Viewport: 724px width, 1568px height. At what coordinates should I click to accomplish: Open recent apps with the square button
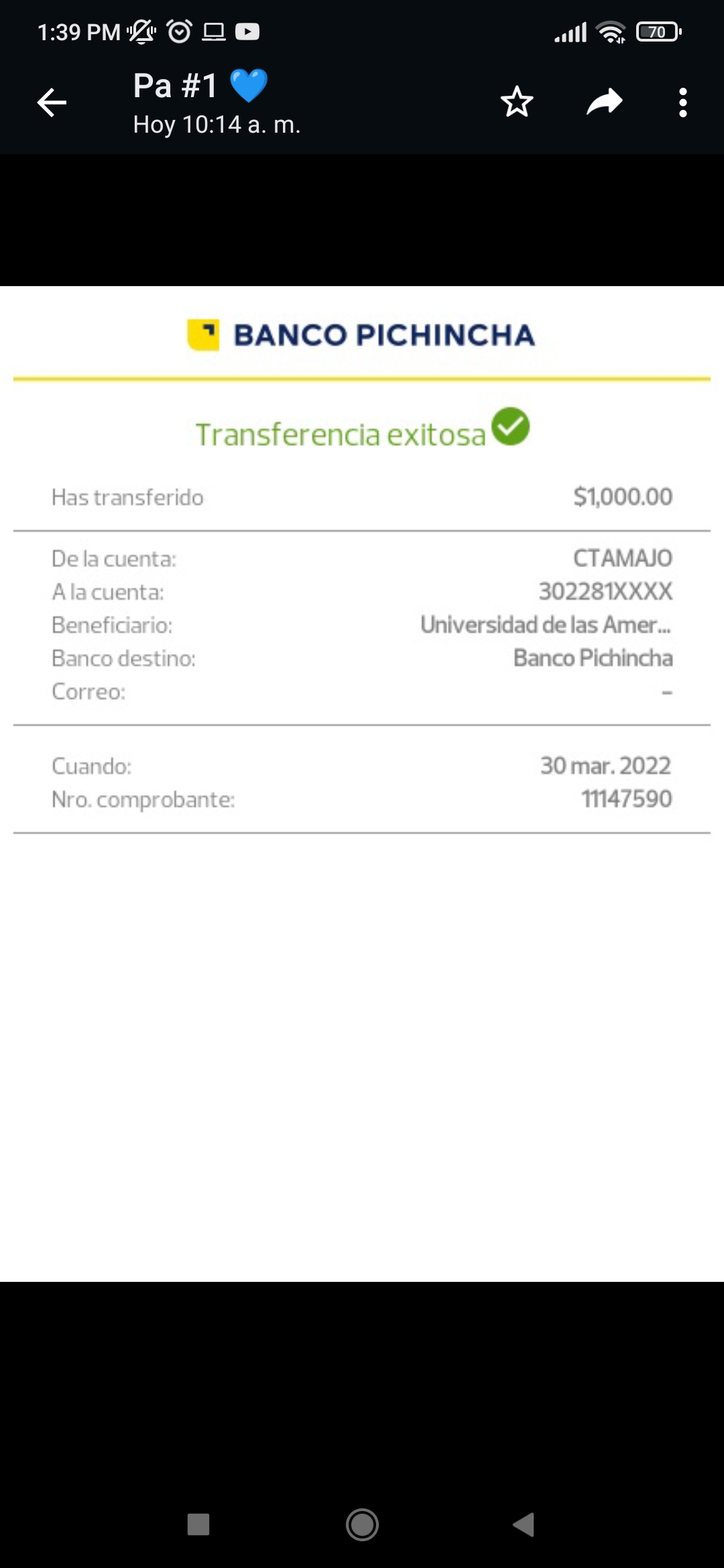tap(198, 1524)
